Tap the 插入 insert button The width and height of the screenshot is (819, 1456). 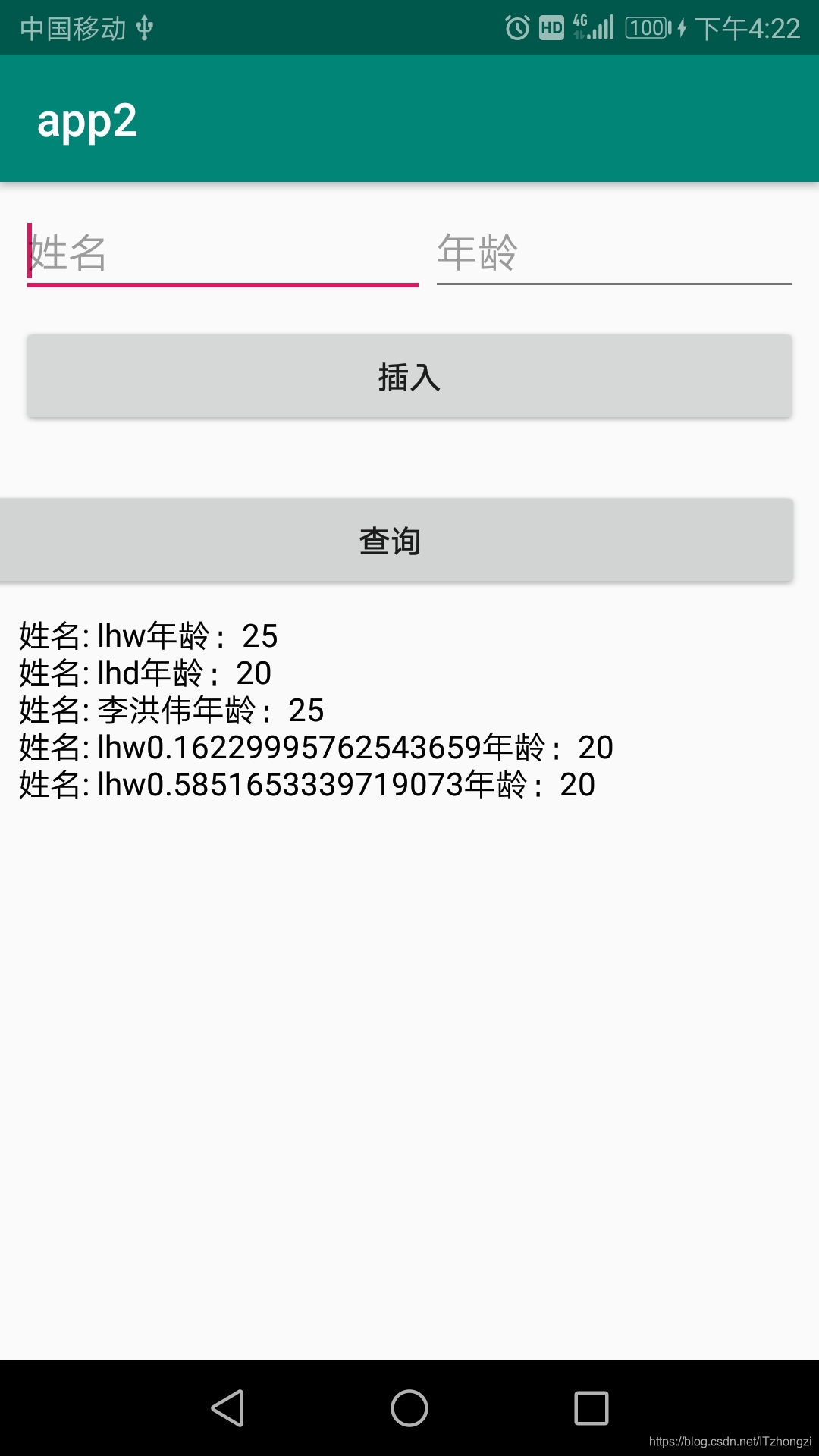(x=409, y=376)
